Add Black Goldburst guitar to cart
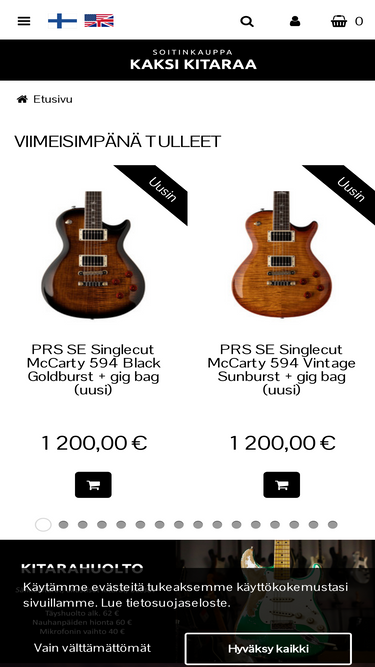The image size is (375, 667). (x=93, y=485)
